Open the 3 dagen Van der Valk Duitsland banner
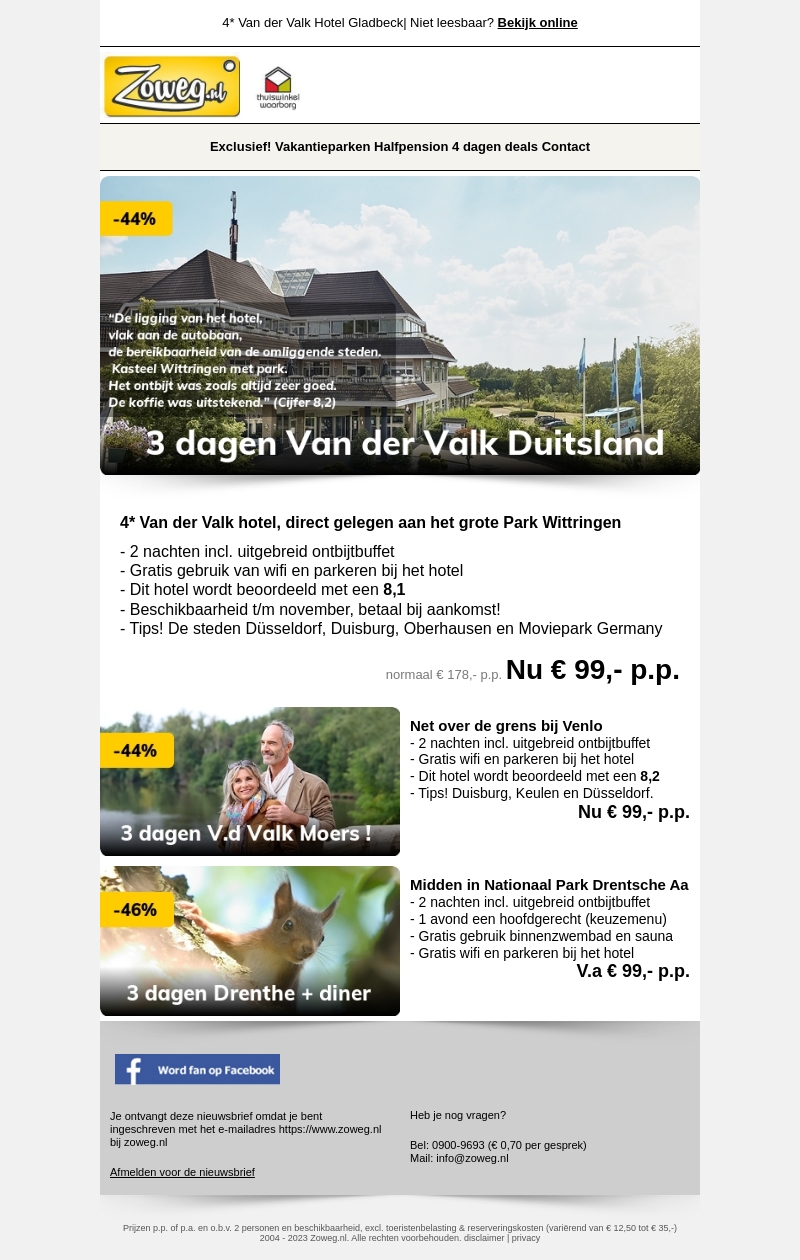800x1260 pixels. (400, 325)
